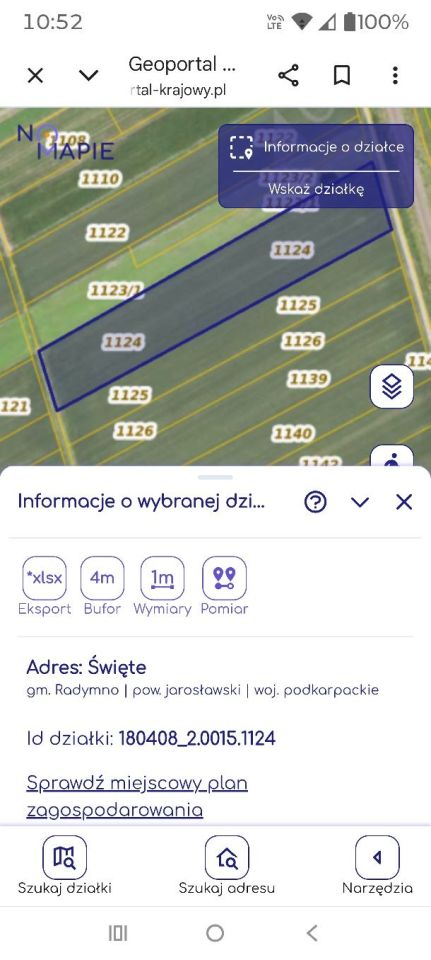Close the browser tab with the X
This screenshot has height=960, width=431.
click(x=36, y=75)
